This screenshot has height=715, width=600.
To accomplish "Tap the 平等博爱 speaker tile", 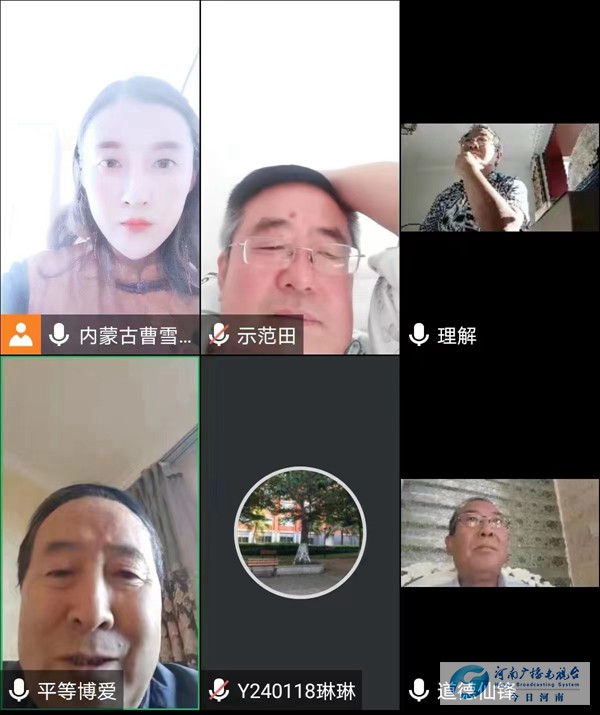I will tap(100, 530).
